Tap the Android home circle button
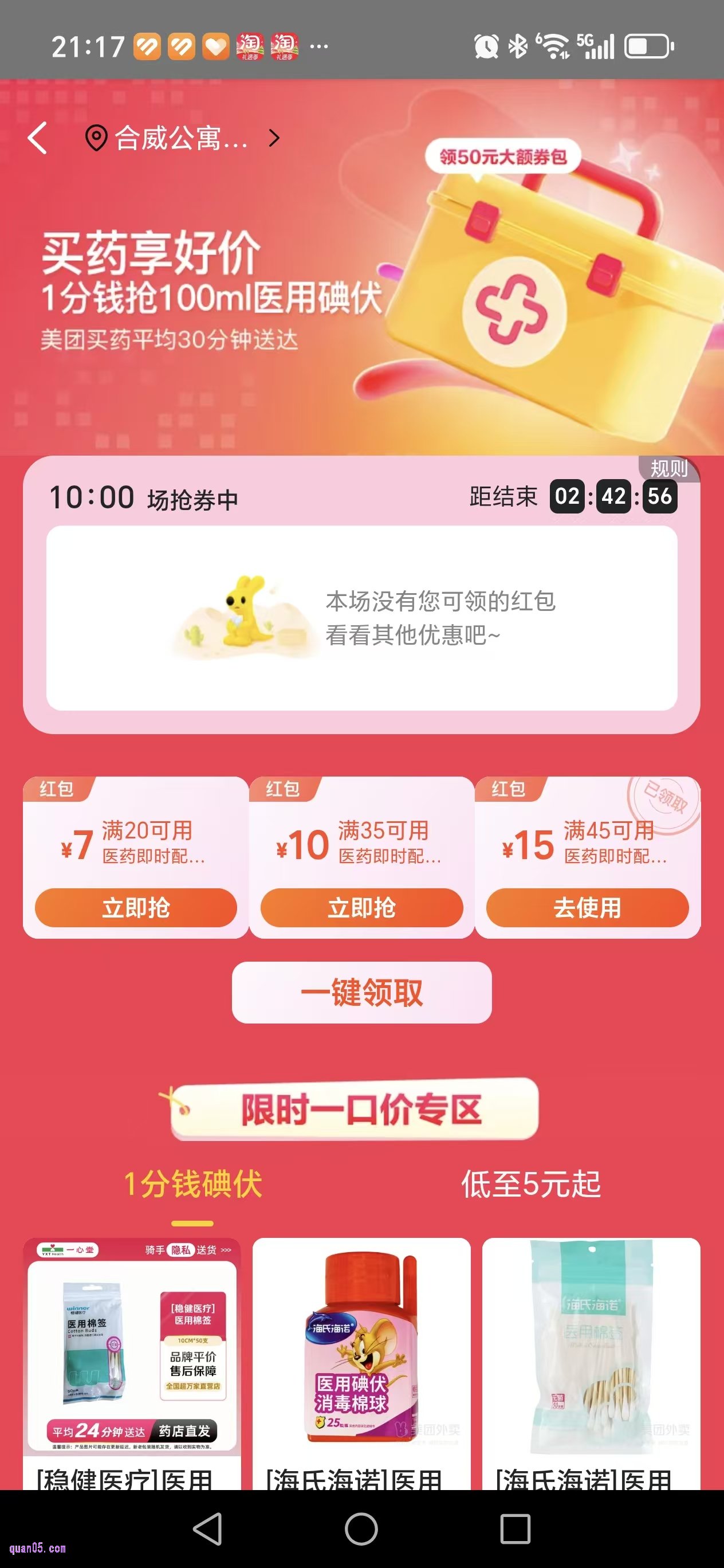This screenshot has width=724, height=1568. 361,1528
